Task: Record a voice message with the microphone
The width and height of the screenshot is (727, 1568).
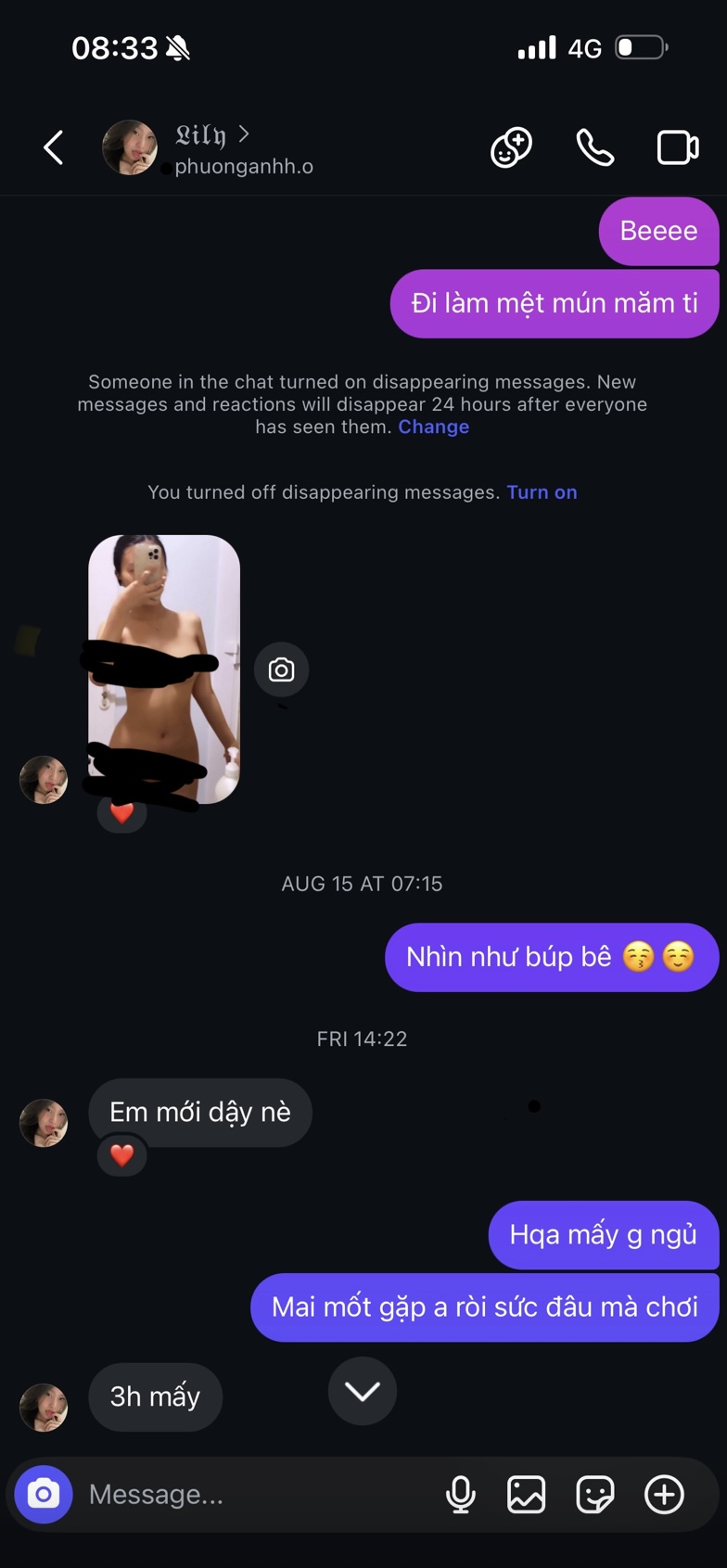Action: coord(460,1494)
